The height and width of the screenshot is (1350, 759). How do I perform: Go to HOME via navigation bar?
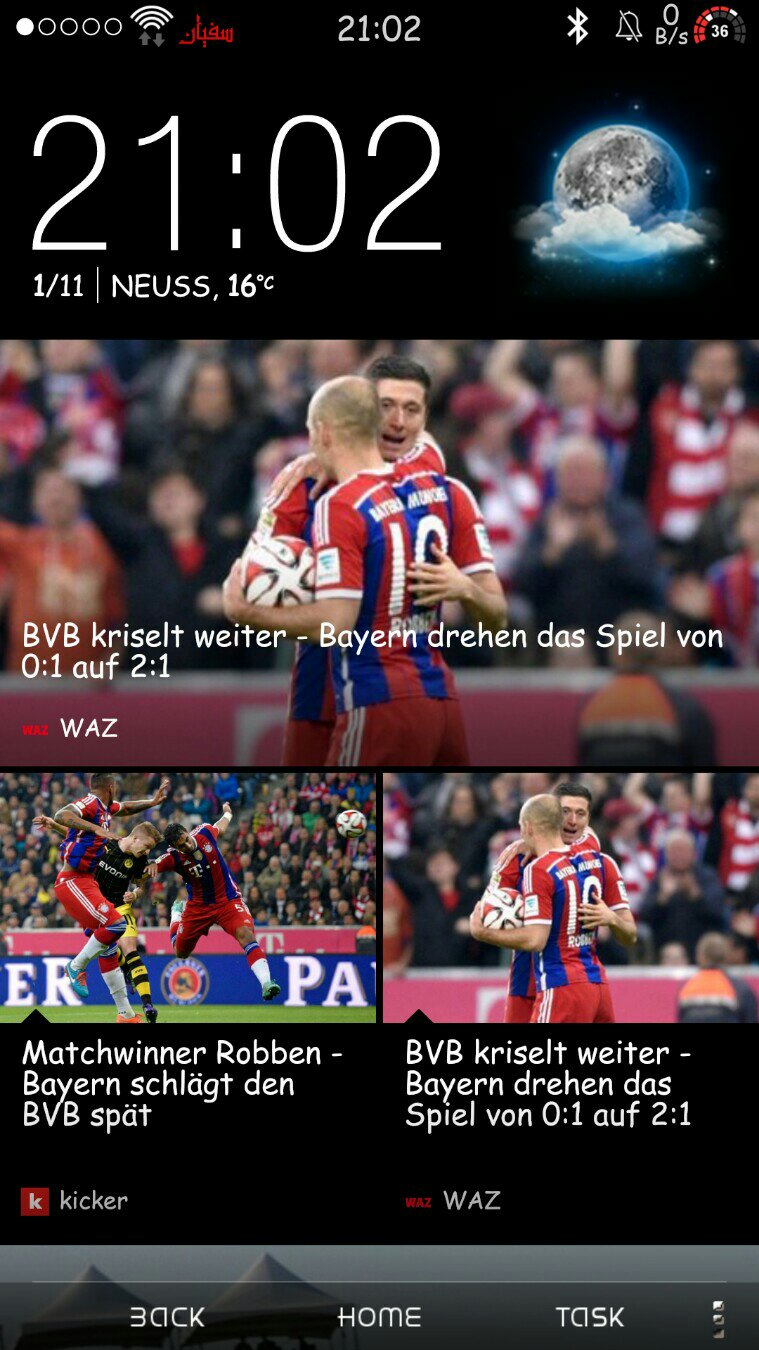point(379,1317)
